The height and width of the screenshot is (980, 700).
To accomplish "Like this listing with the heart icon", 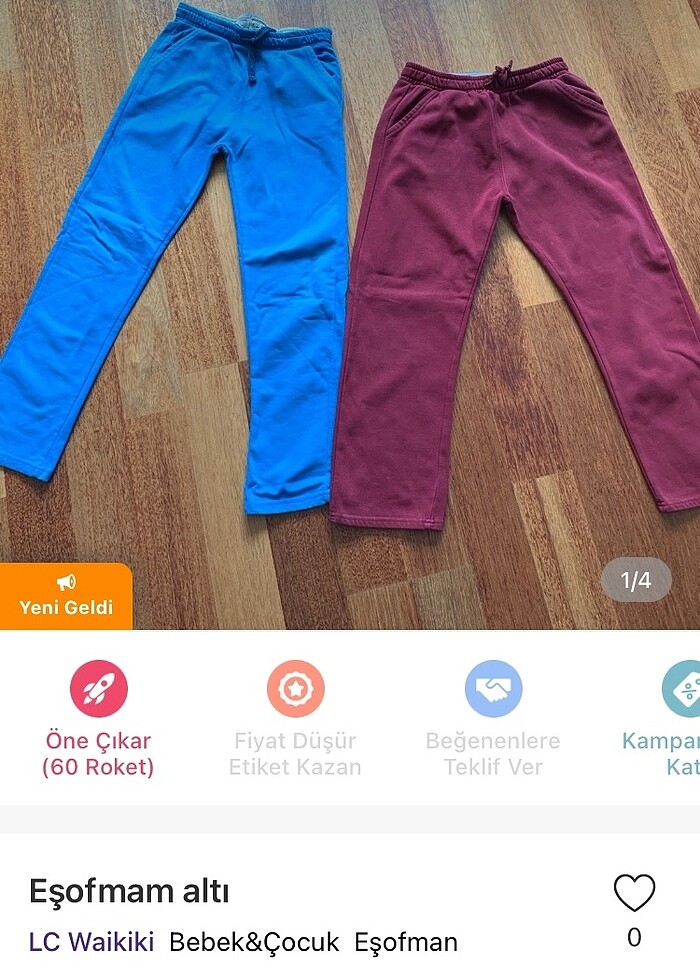I will (x=634, y=893).
